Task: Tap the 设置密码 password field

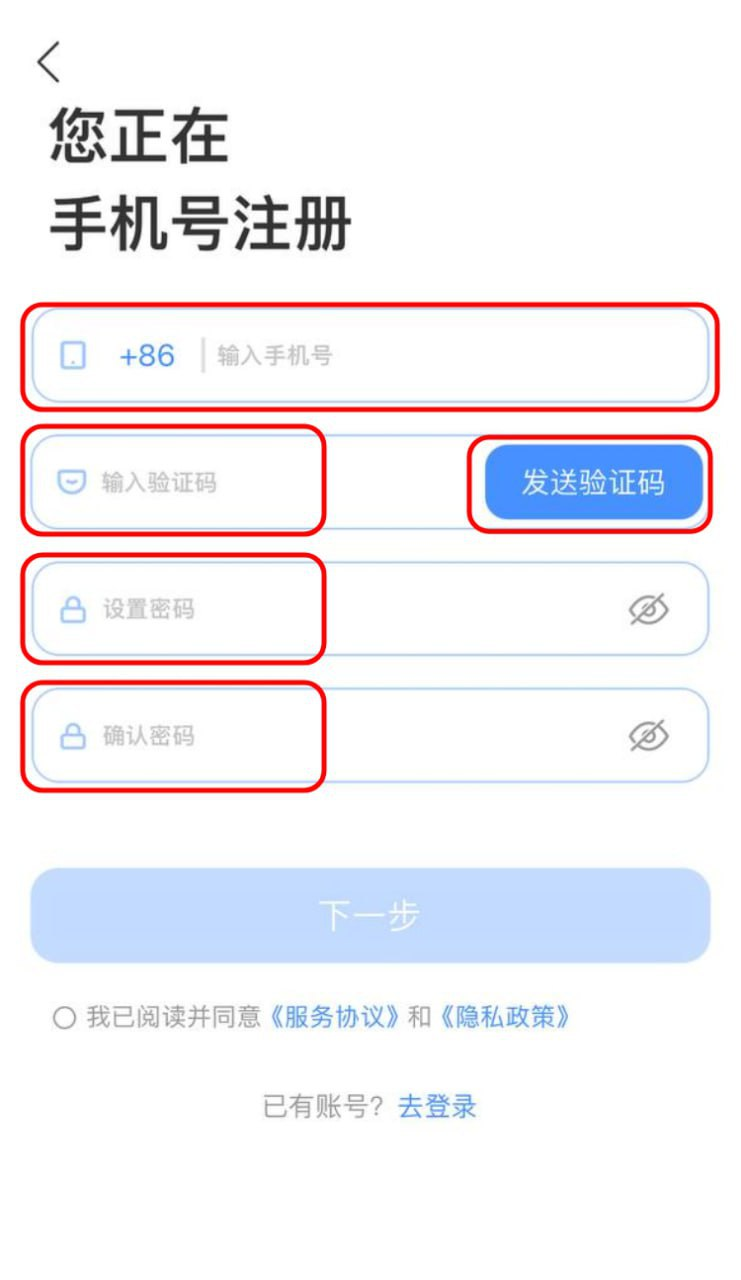Action: click(x=300, y=609)
